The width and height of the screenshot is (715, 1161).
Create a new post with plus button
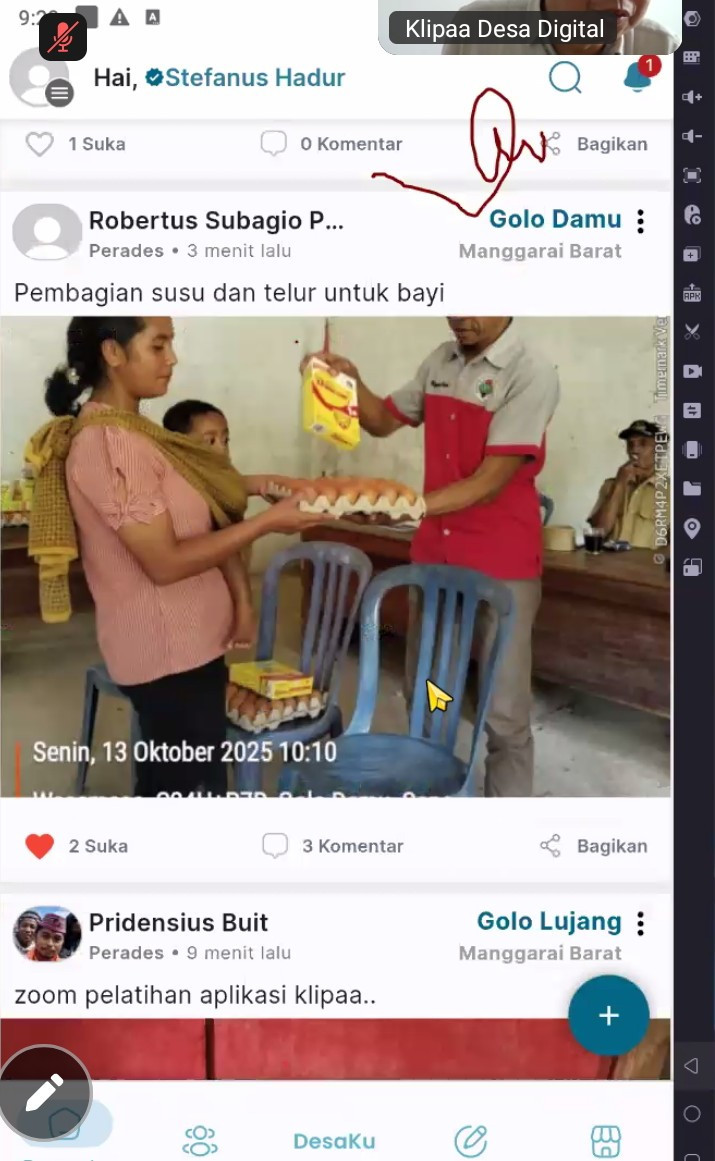[x=608, y=1016]
